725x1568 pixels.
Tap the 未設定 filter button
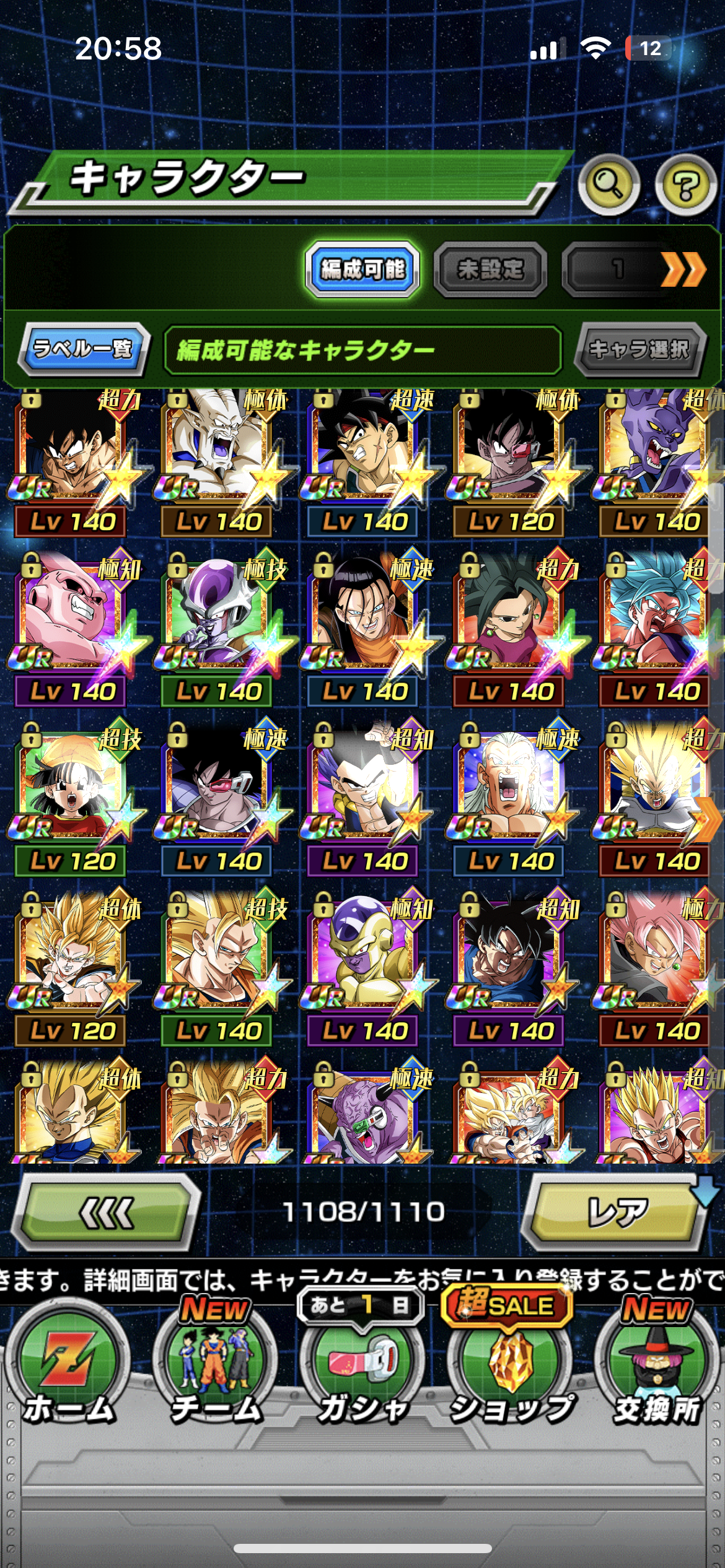(490, 269)
